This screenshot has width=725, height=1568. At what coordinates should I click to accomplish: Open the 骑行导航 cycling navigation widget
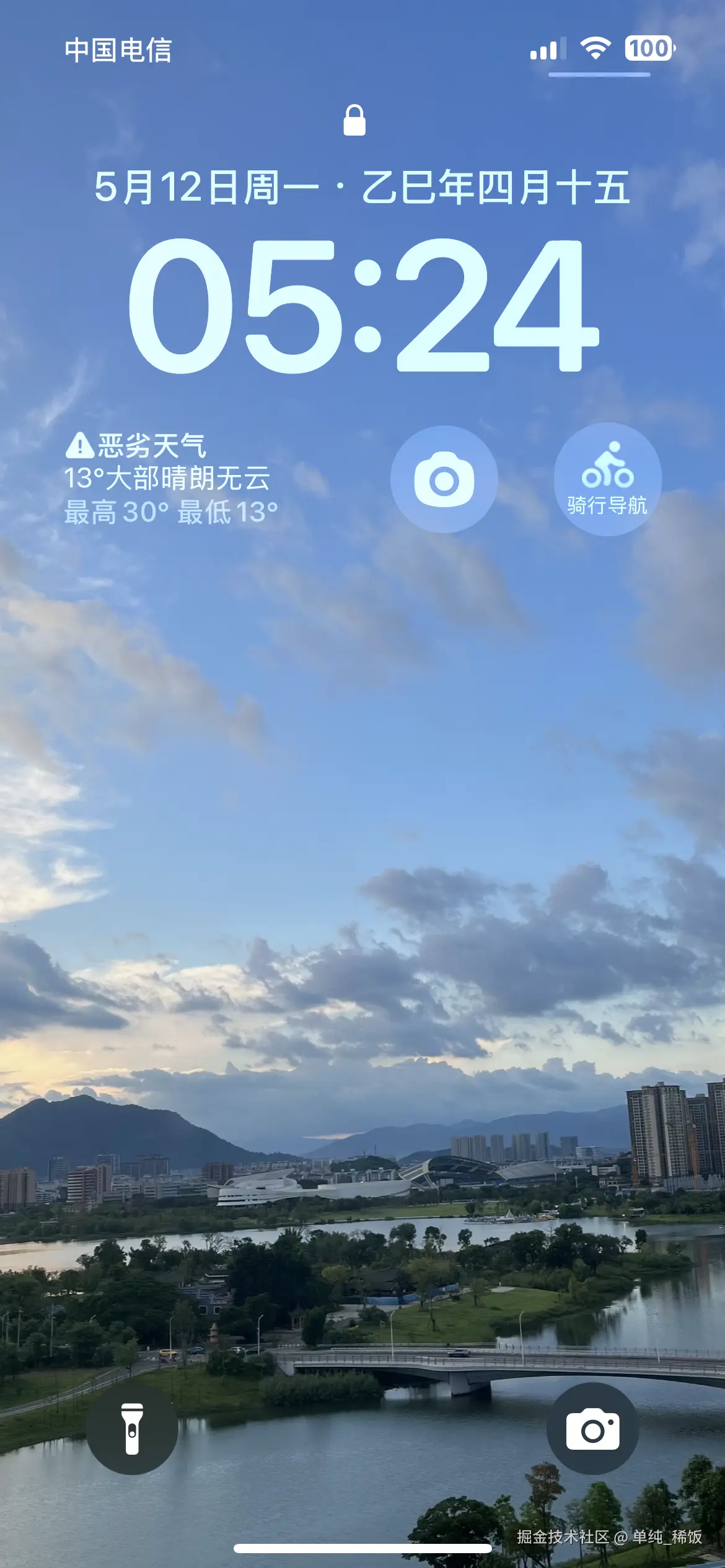[x=607, y=480]
